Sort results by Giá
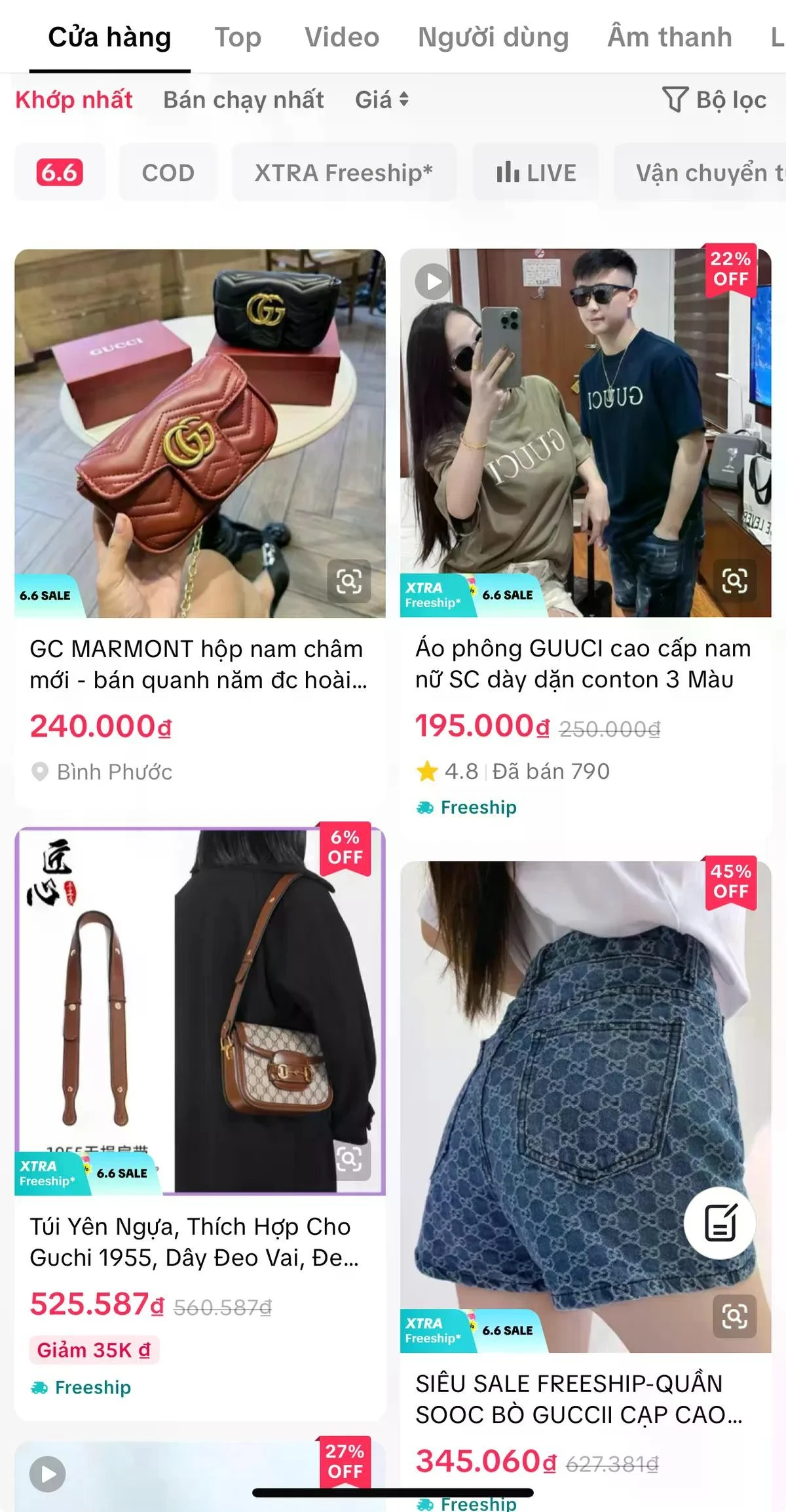This screenshot has width=786, height=1512. pos(381,100)
